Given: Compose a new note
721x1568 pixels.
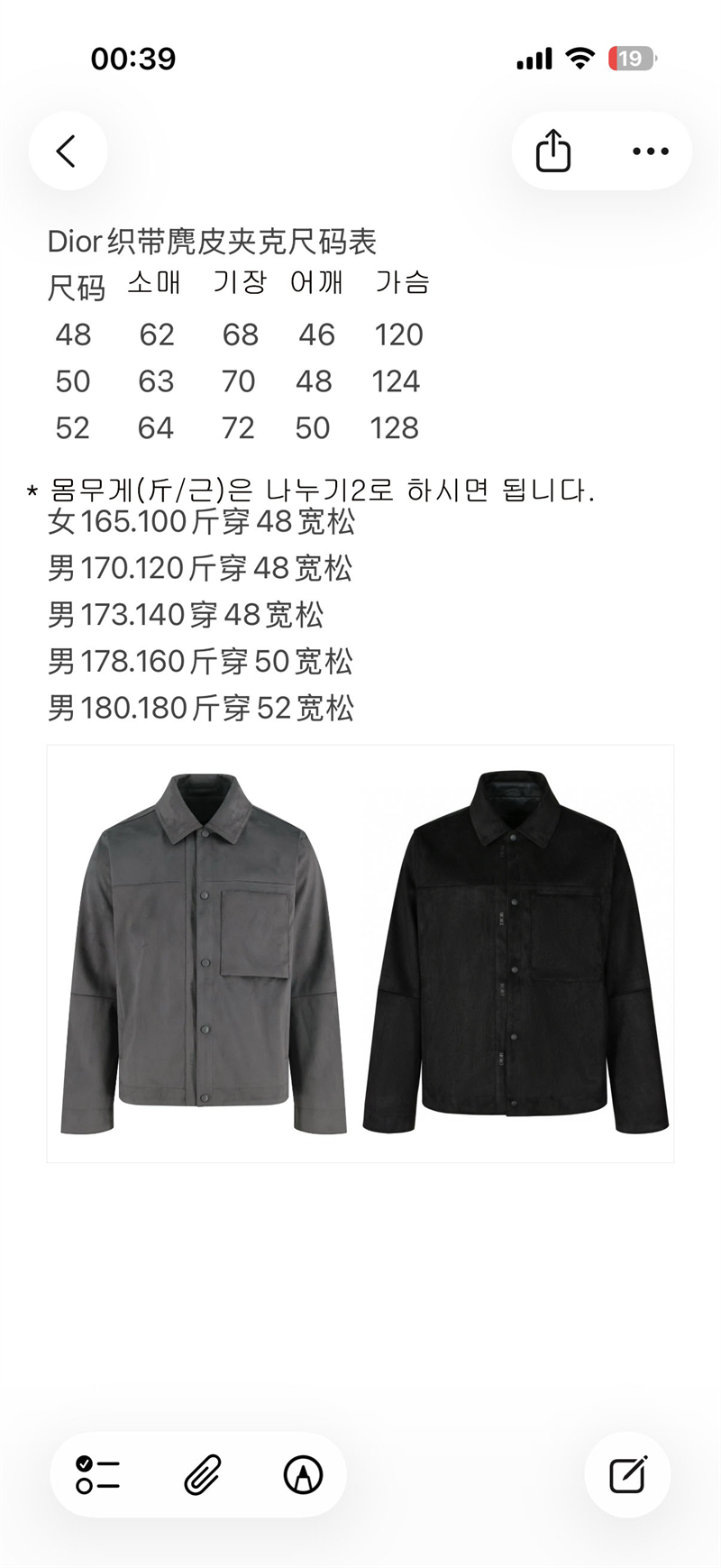Looking at the screenshot, I should point(627,1475).
